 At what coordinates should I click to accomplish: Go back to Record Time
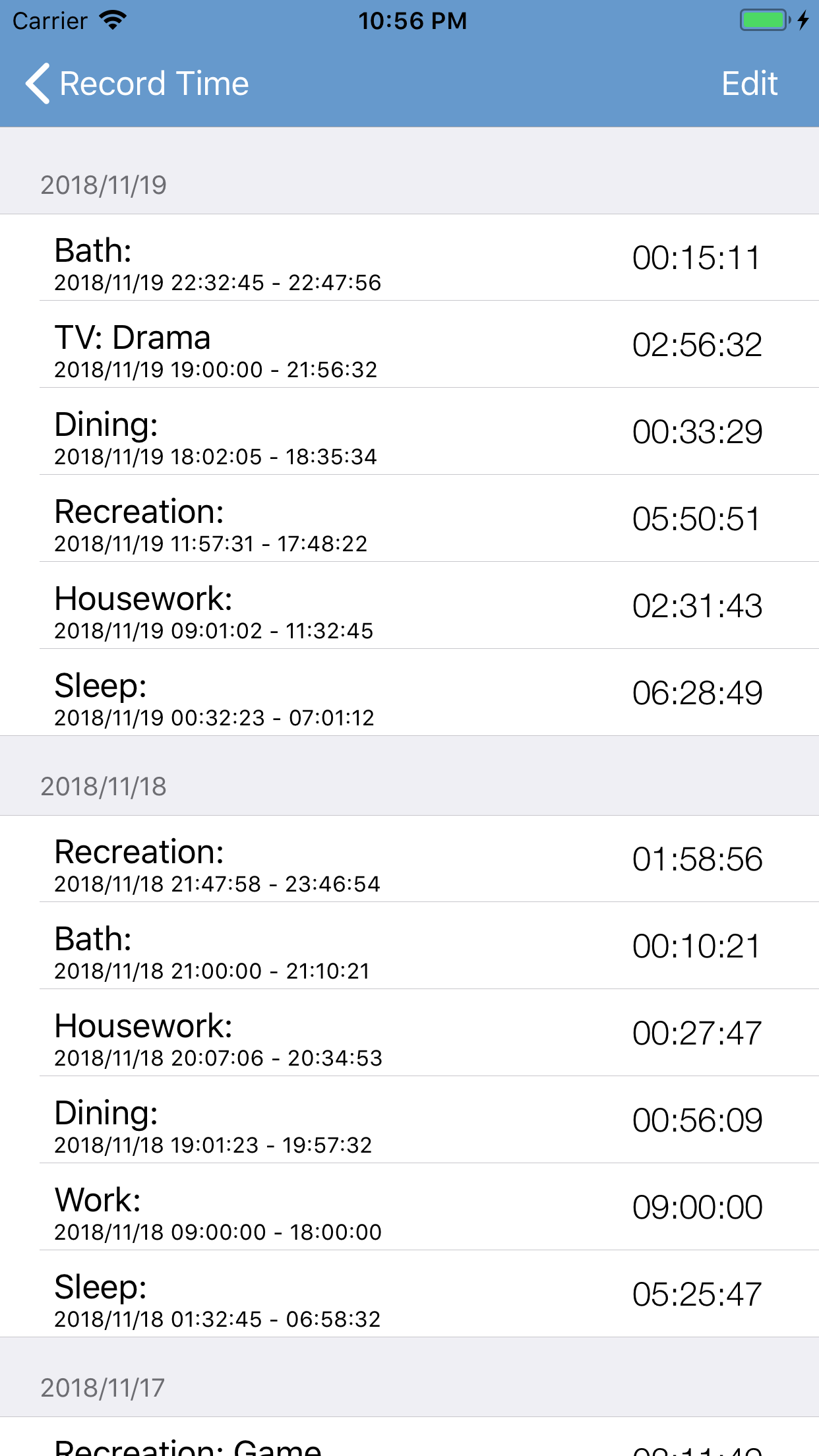click(137, 84)
